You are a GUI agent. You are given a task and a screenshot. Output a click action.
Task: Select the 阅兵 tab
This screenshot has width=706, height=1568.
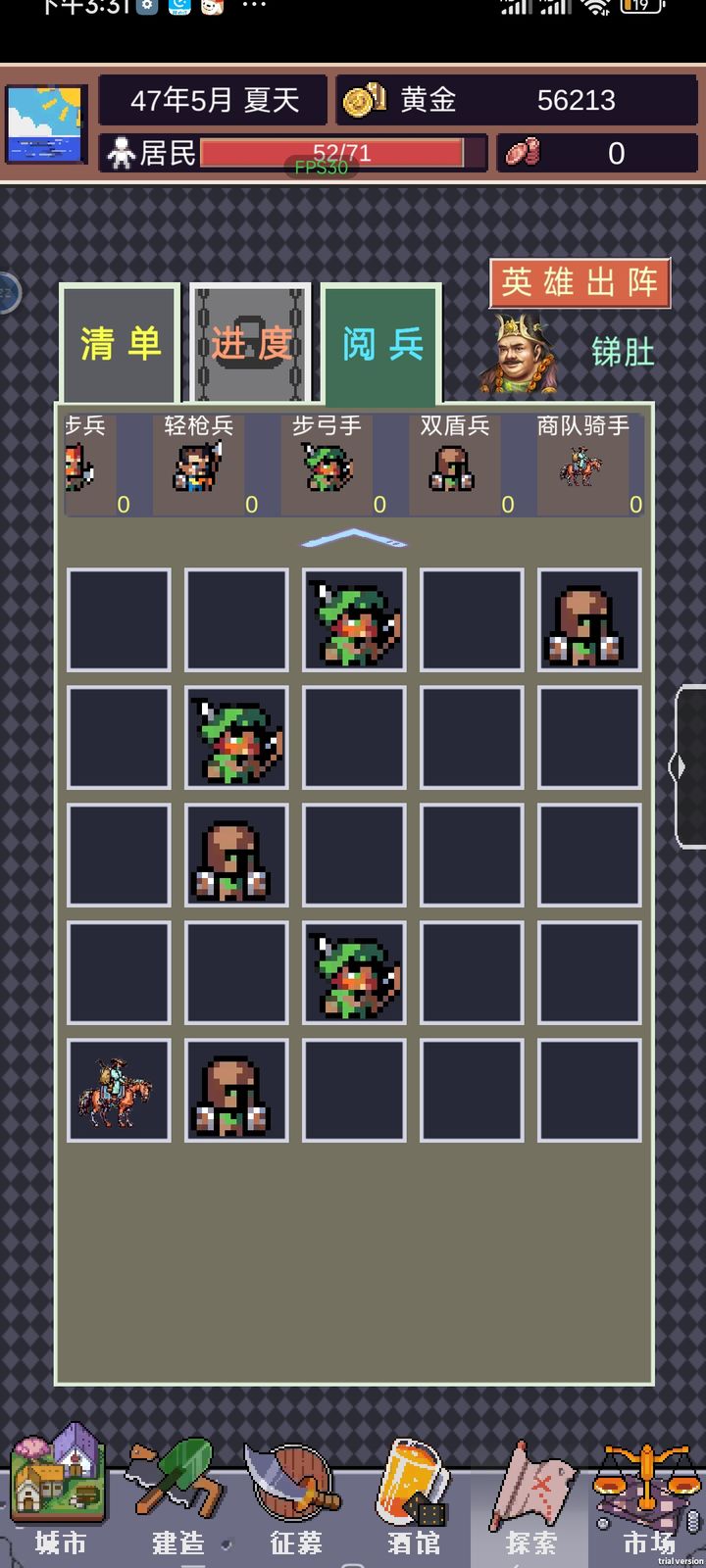[381, 344]
